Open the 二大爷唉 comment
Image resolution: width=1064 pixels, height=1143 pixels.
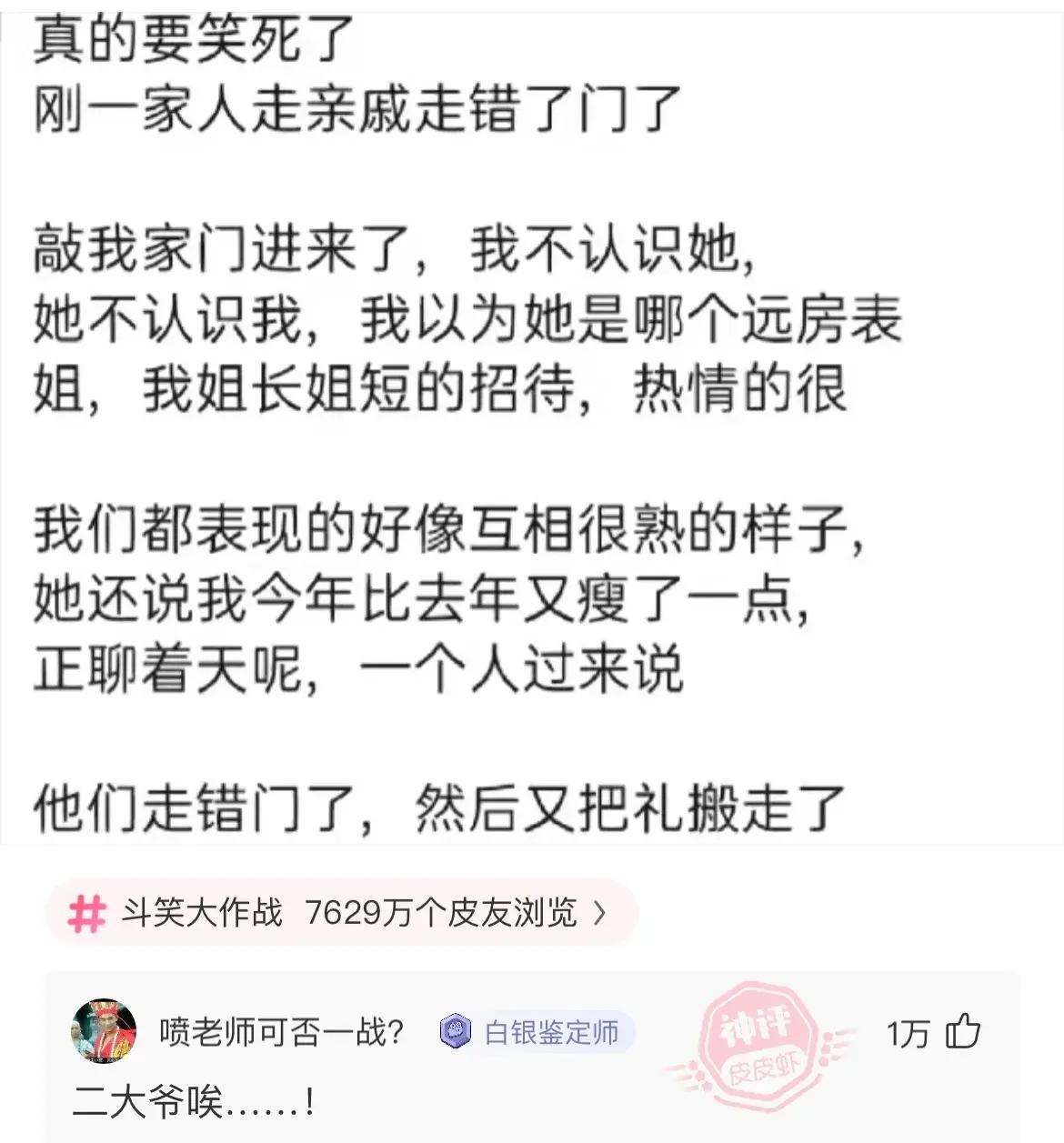[195, 1103]
